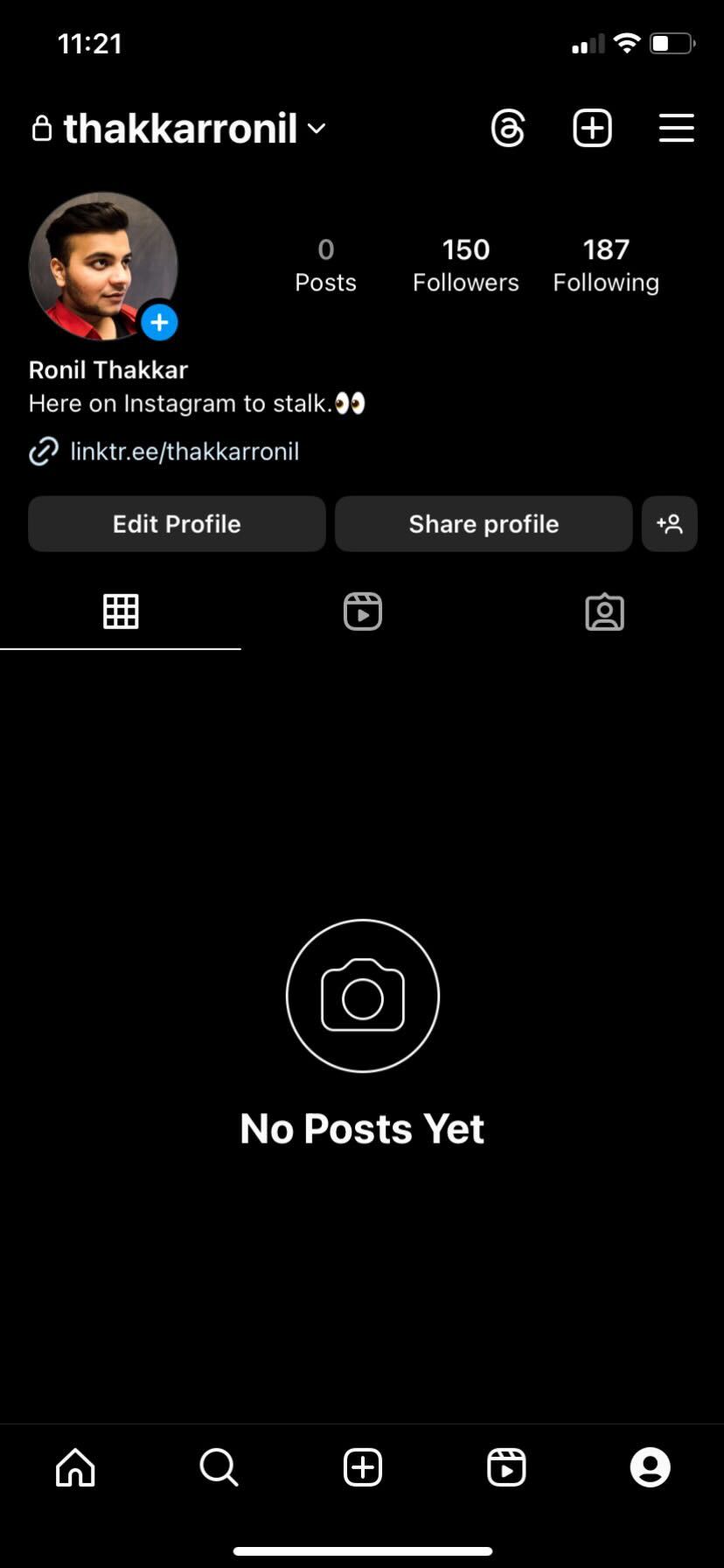The image size is (724, 1568).
Task: Open the hamburger menu icon
Action: pyautogui.click(x=675, y=128)
